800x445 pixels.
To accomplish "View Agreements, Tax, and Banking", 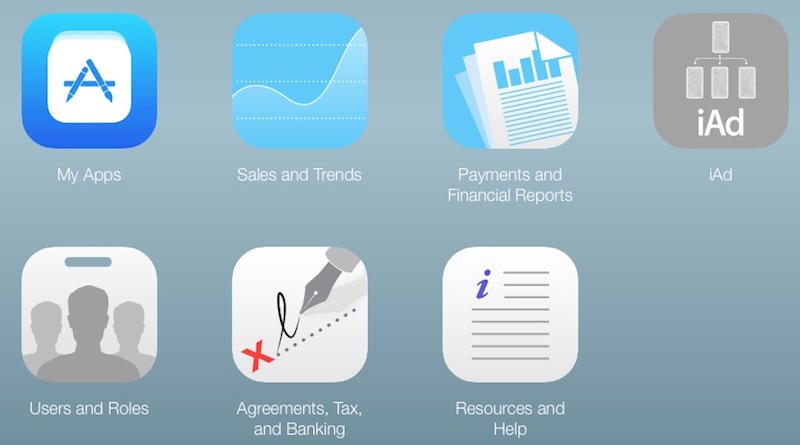I will point(299,316).
